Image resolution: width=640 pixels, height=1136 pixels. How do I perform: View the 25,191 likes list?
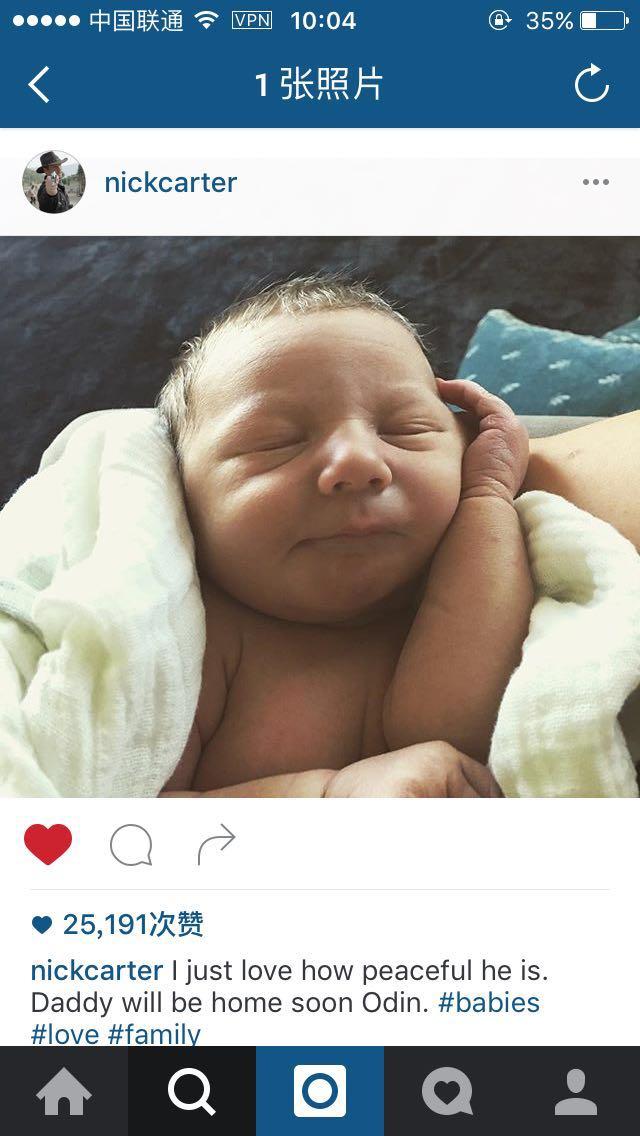(x=132, y=924)
